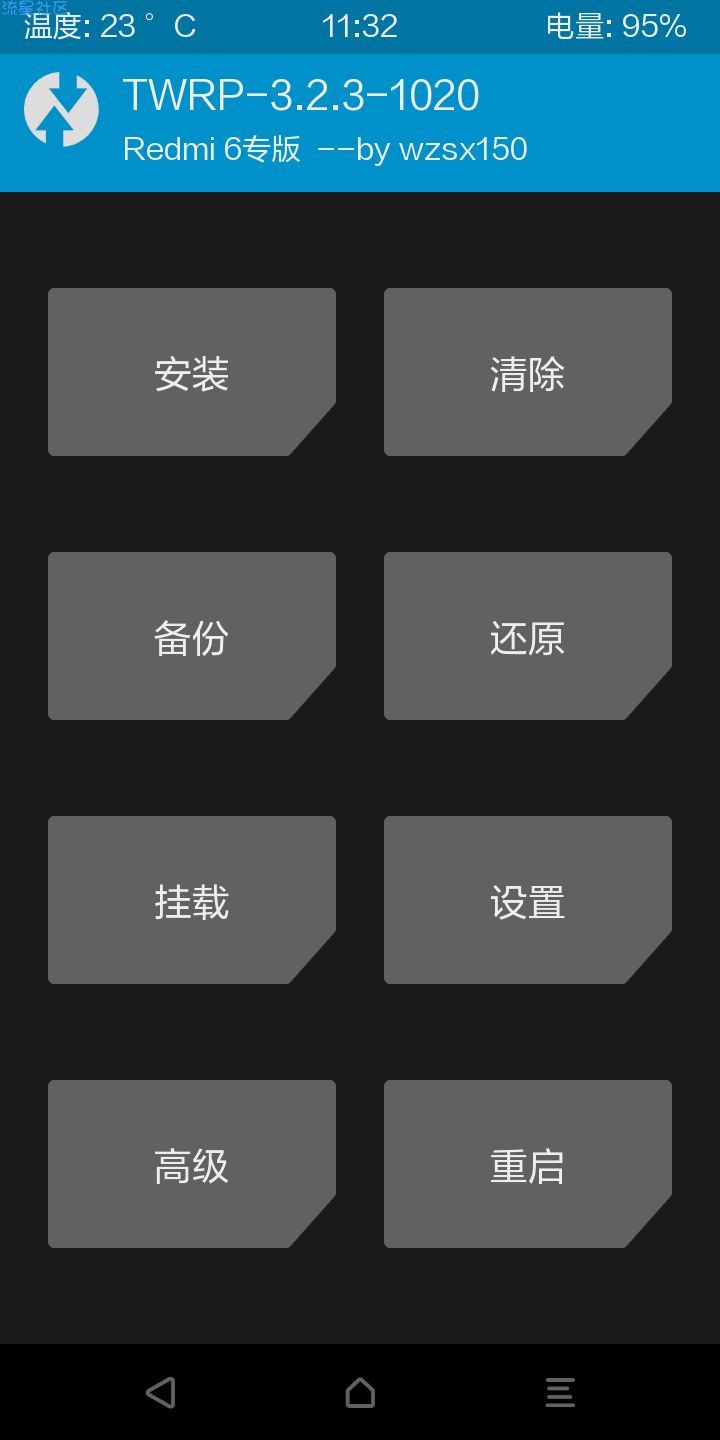Screen dimensions: 720x1440
Task: Tap the 清除 (Wipe) button
Action: [527, 372]
